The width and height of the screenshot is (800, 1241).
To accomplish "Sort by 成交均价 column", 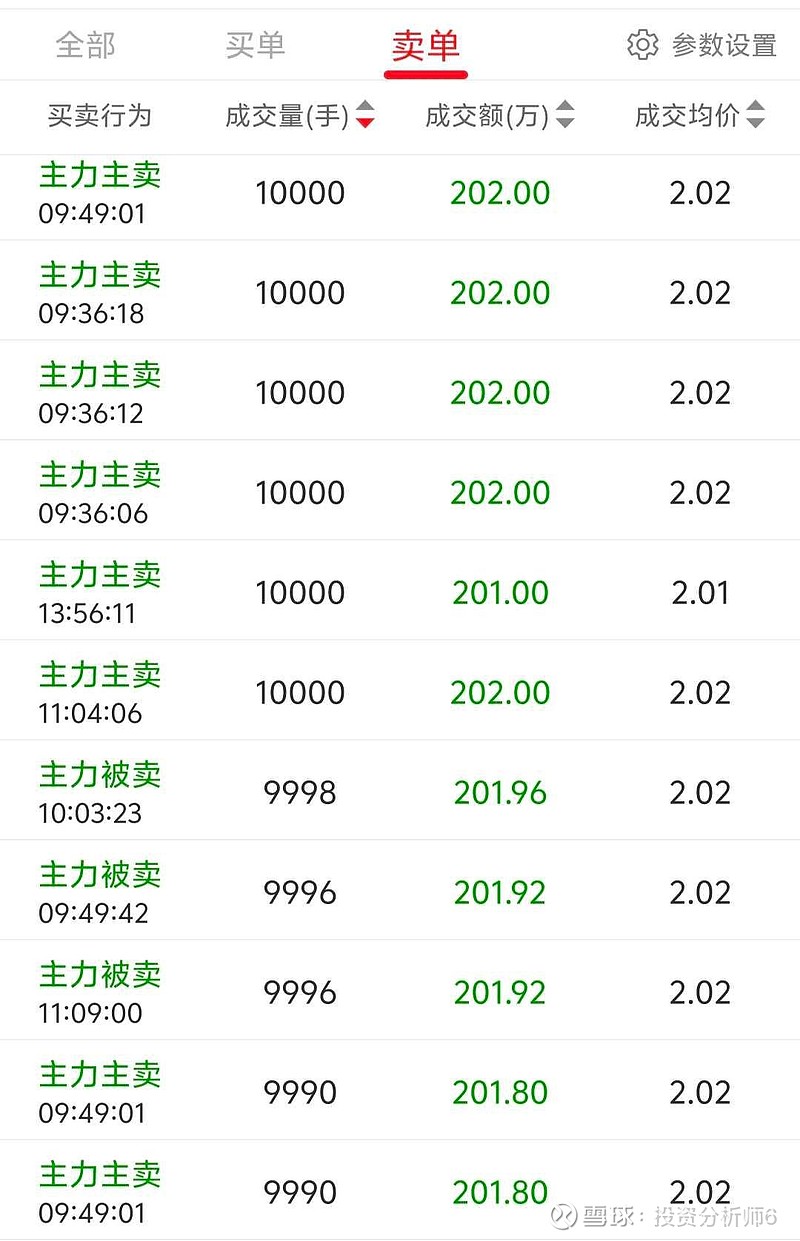I will tap(699, 116).
